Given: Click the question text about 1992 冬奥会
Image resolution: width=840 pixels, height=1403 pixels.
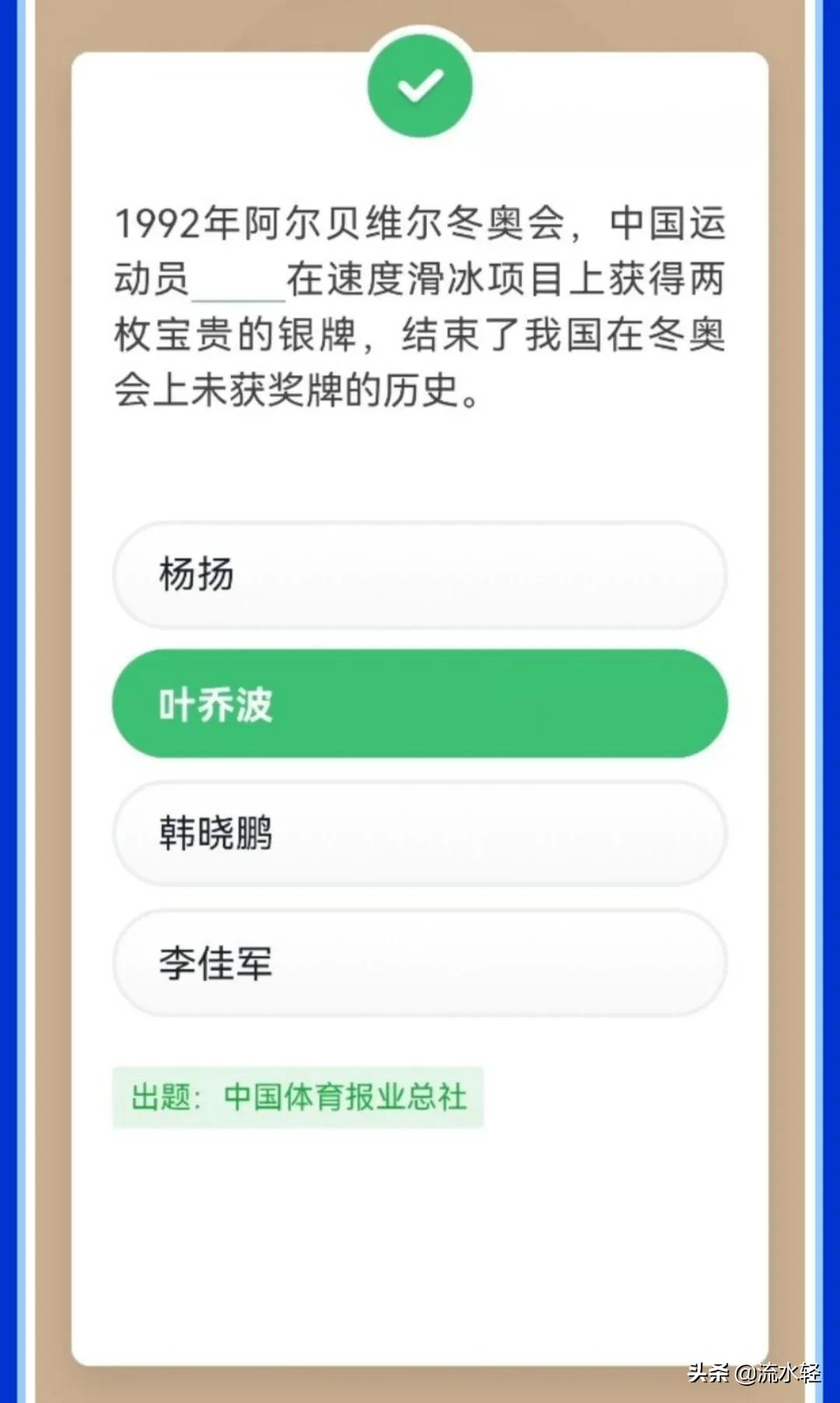Looking at the screenshot, I should click(420, 303).
